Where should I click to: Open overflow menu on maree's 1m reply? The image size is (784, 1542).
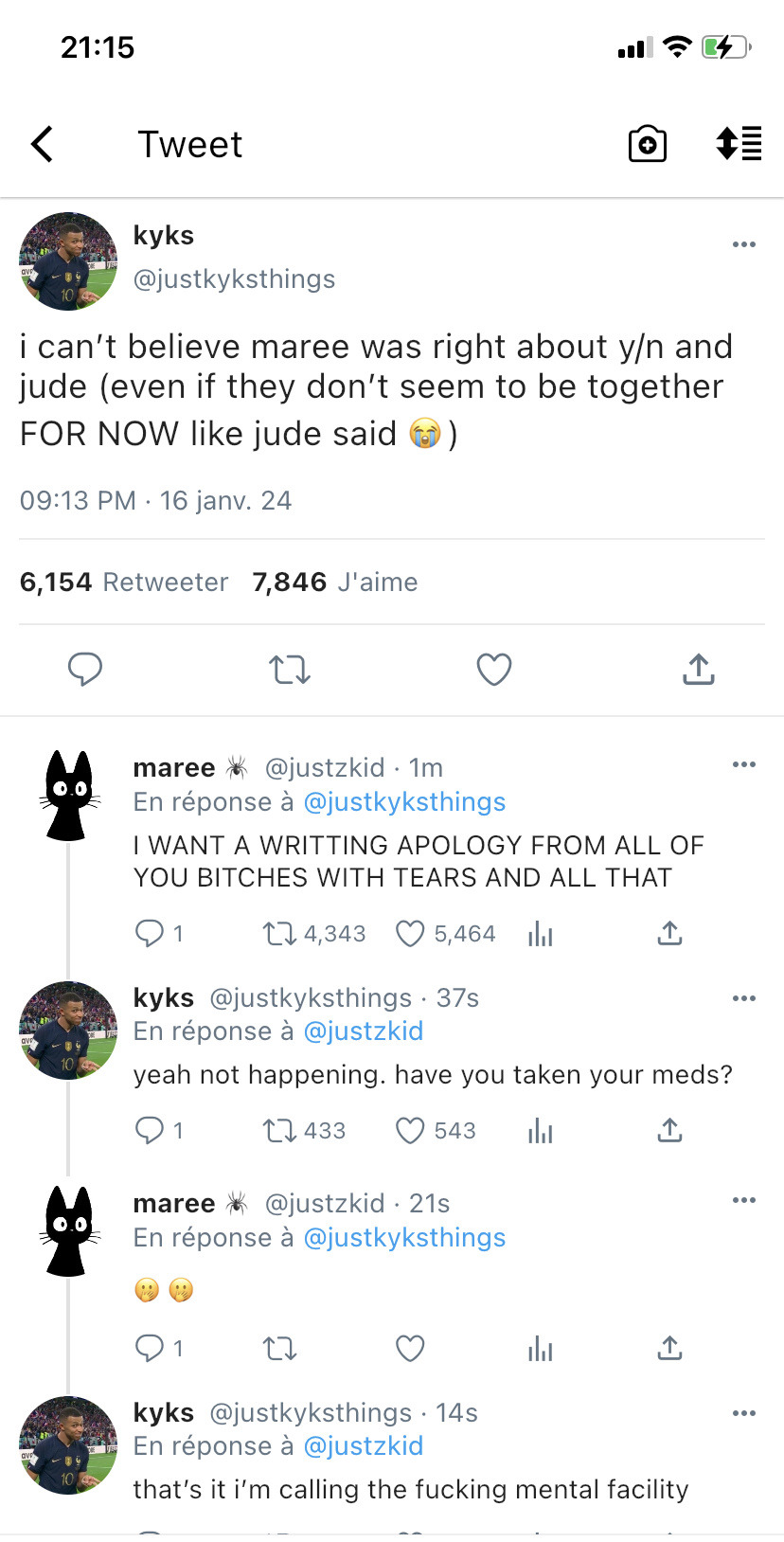tap(744, 764)
